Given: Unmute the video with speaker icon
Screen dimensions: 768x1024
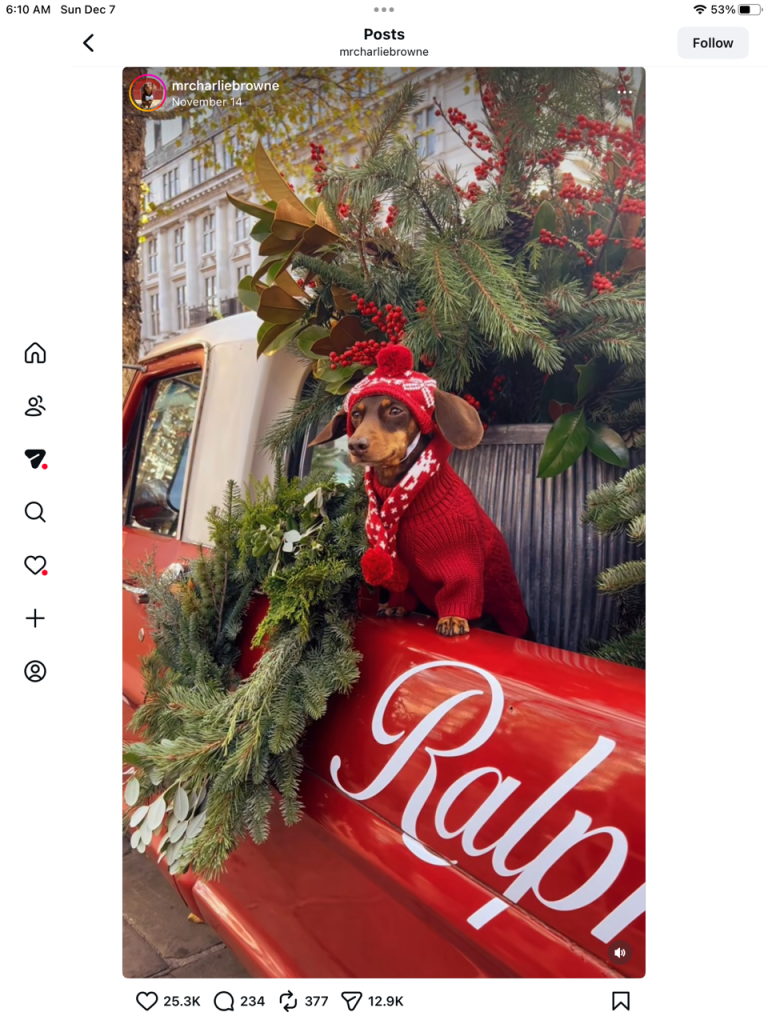Looking at the screenshot, I should (x=620, y=953).
